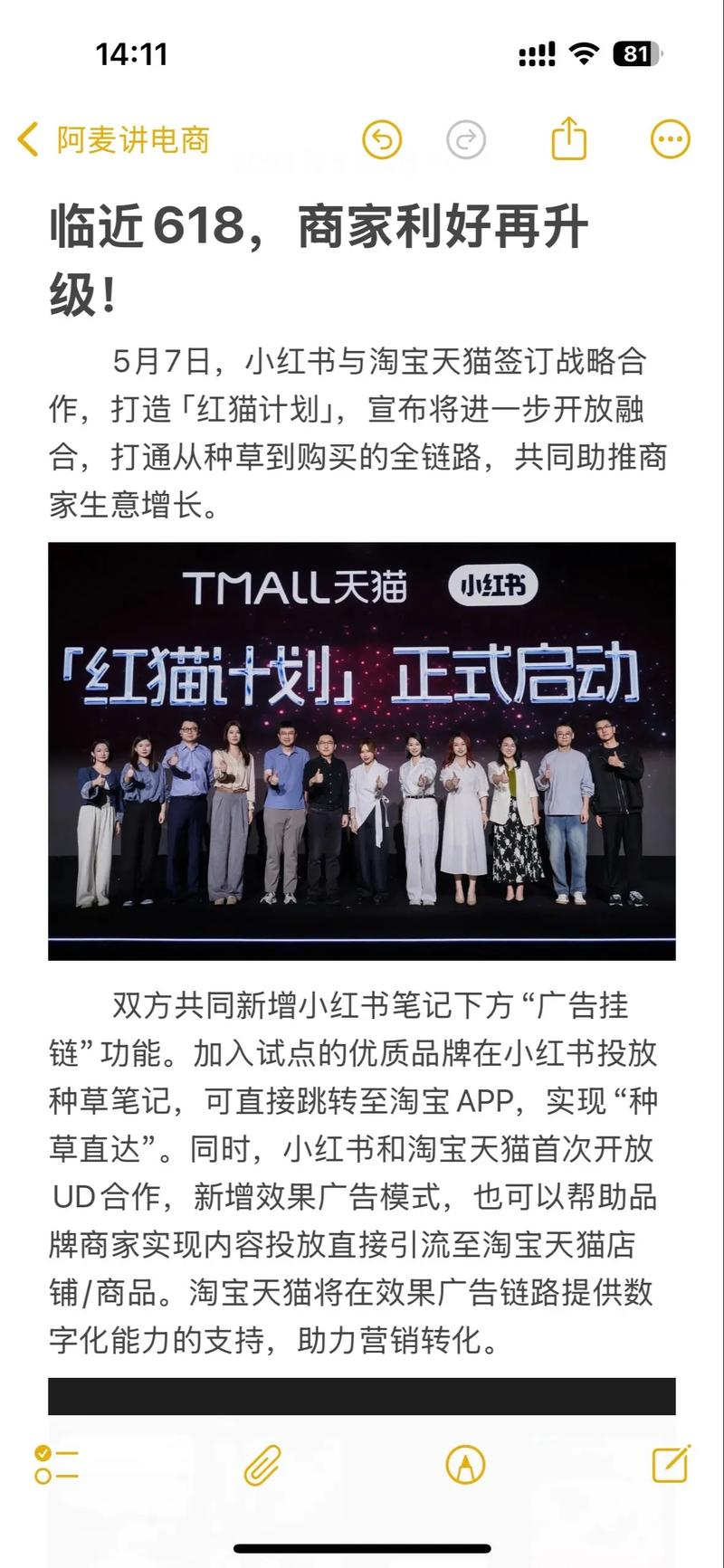724x1568 pixels.
Task: Attach a file with the paperclip
Action: click(262, 1465)
